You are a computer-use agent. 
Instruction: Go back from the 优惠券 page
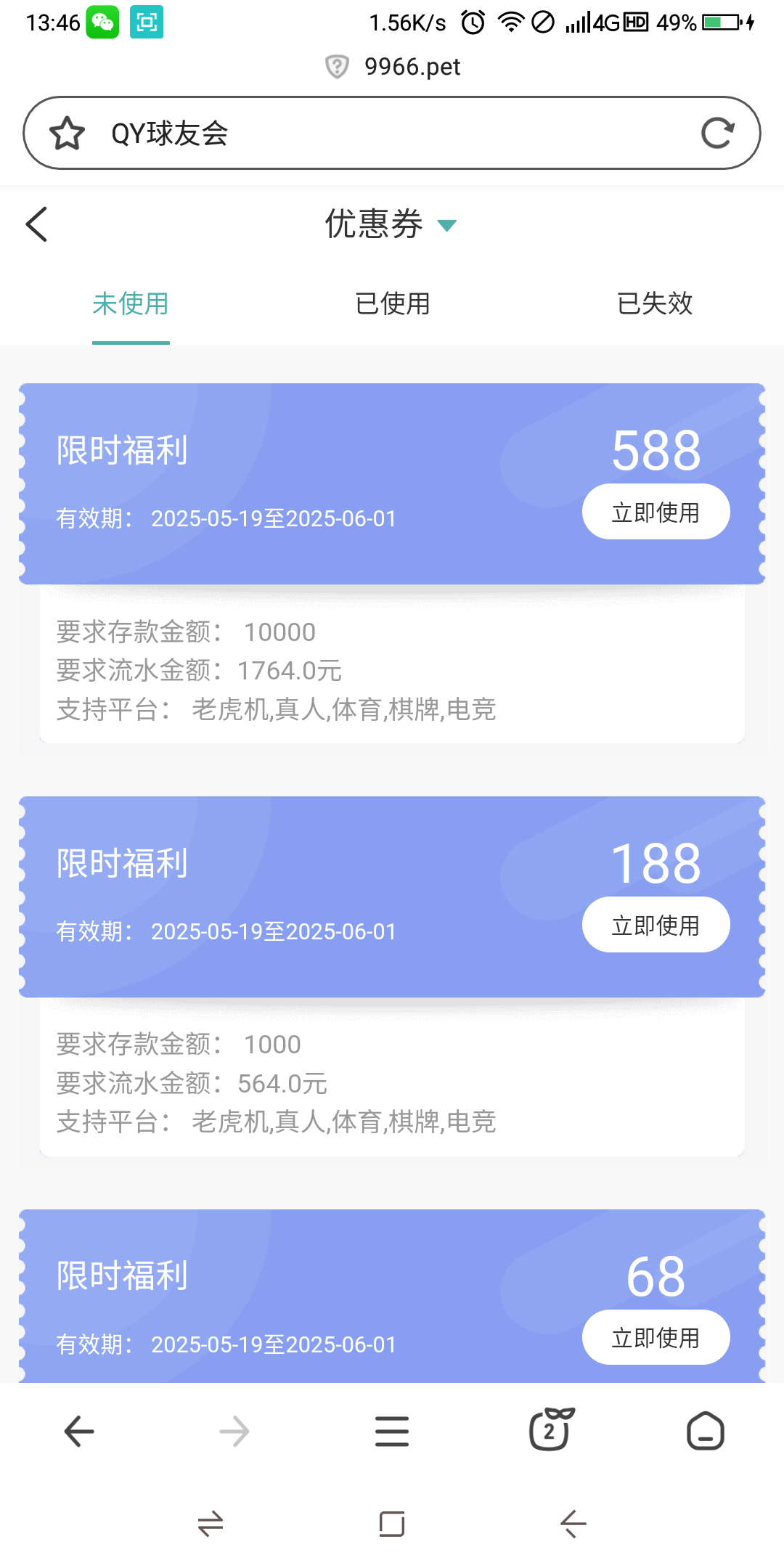pos(37,224)
